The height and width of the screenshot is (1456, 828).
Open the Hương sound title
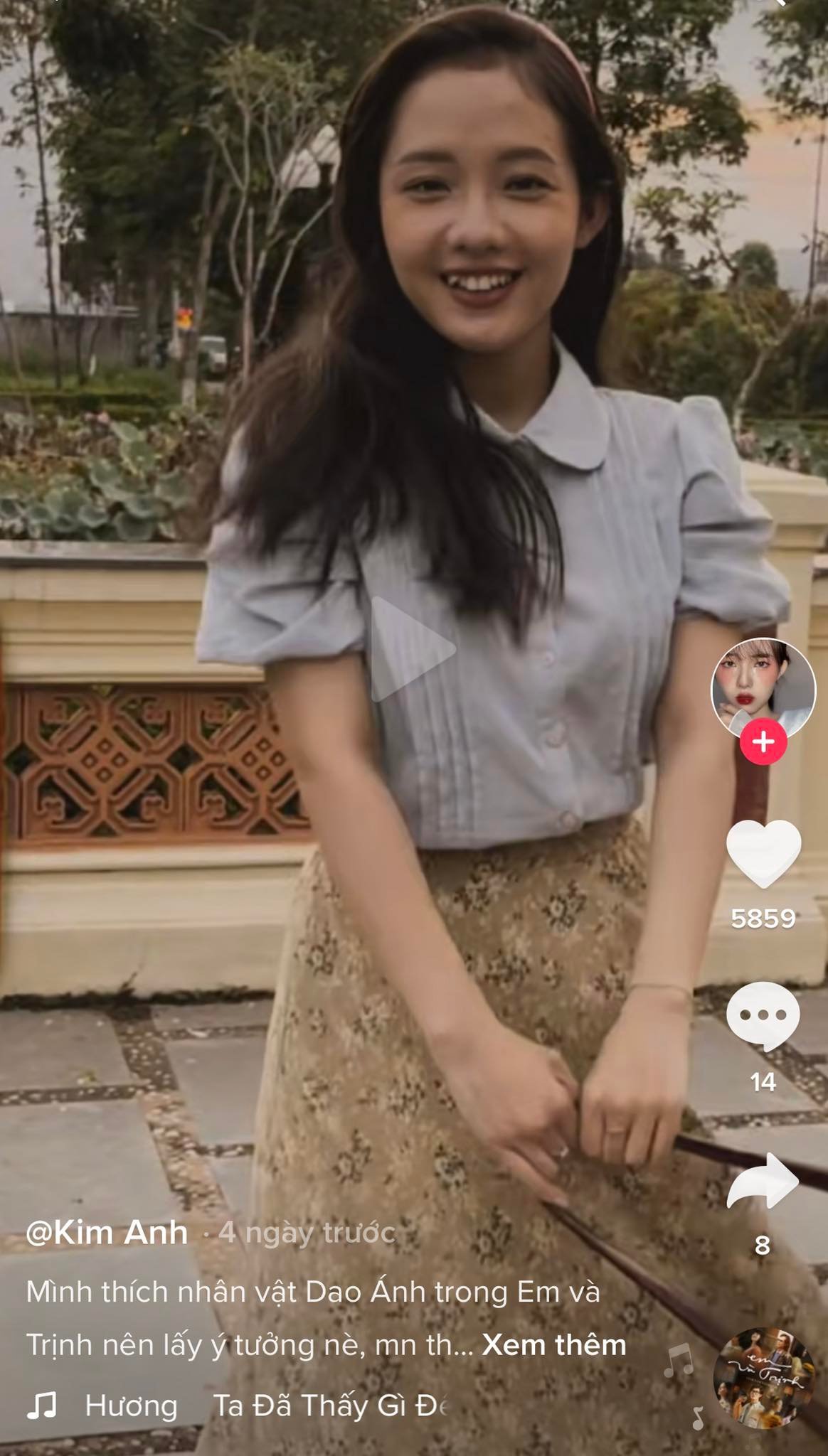pyautogui.click(x=131, y=1406)
